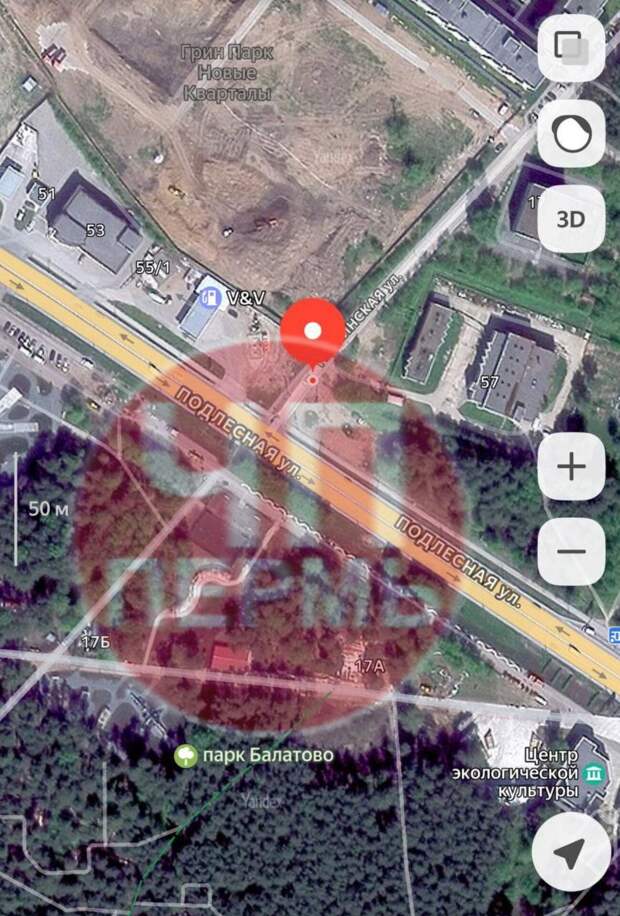Screen dimensions: 620x916
Task: Open Центр экологической культуры place marker
Action: 594,775
